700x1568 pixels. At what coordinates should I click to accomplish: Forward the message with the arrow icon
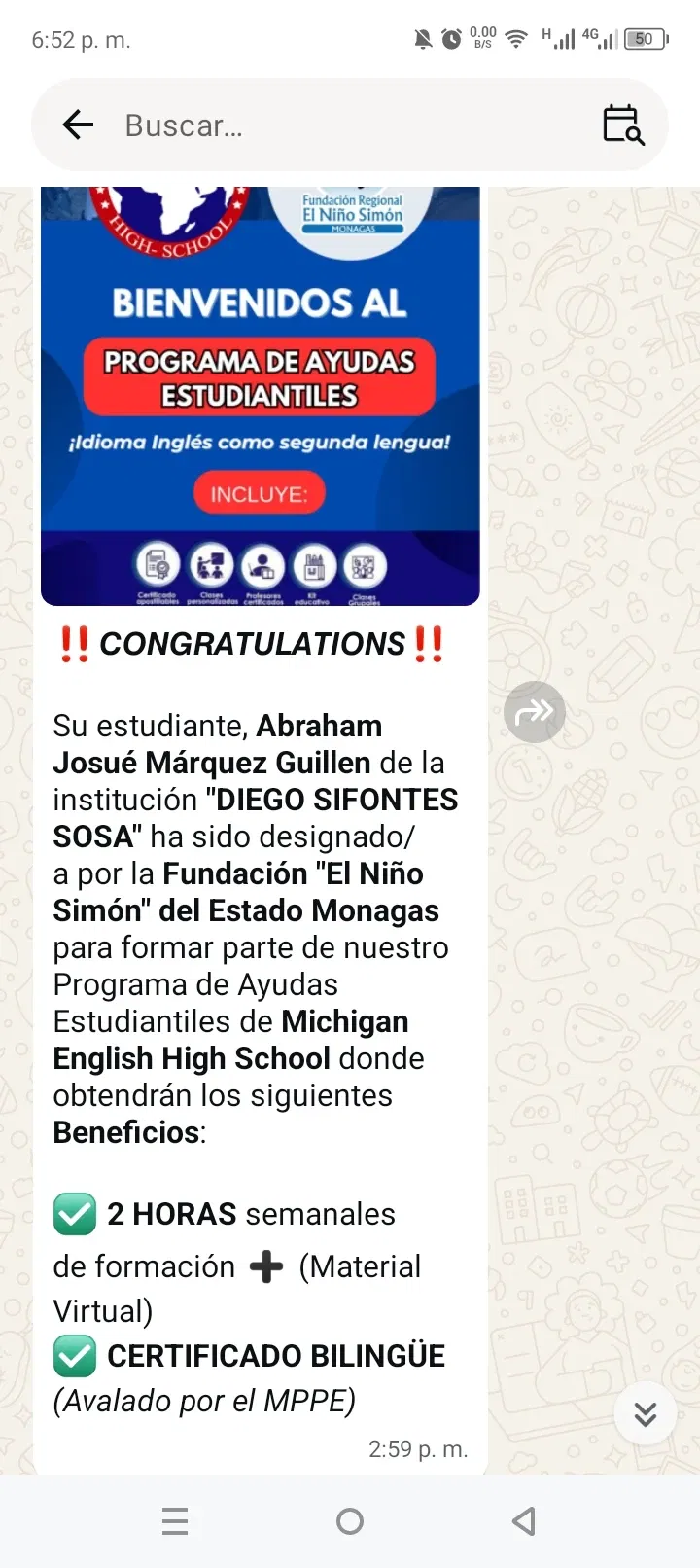(x=535, y=713)
